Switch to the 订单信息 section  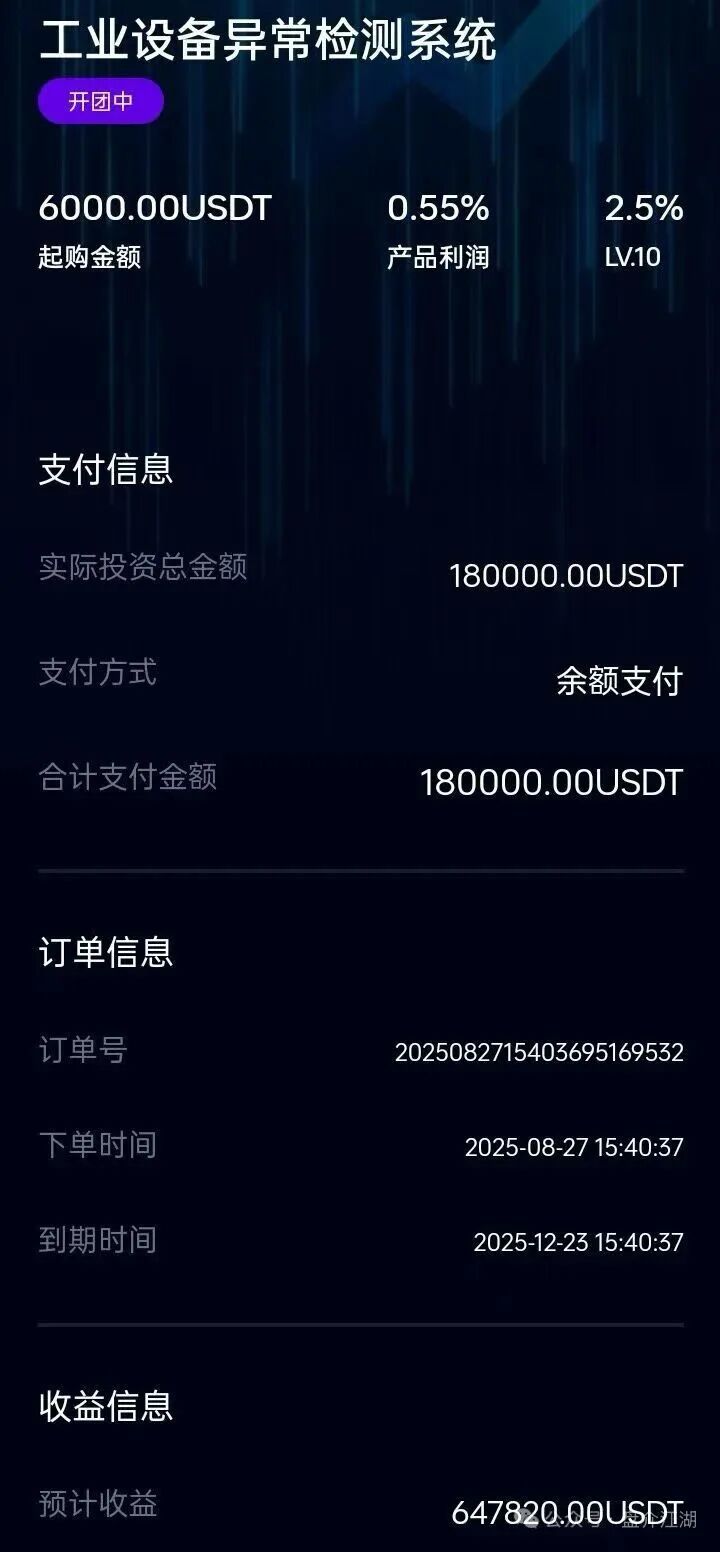[x=104, y=952]
